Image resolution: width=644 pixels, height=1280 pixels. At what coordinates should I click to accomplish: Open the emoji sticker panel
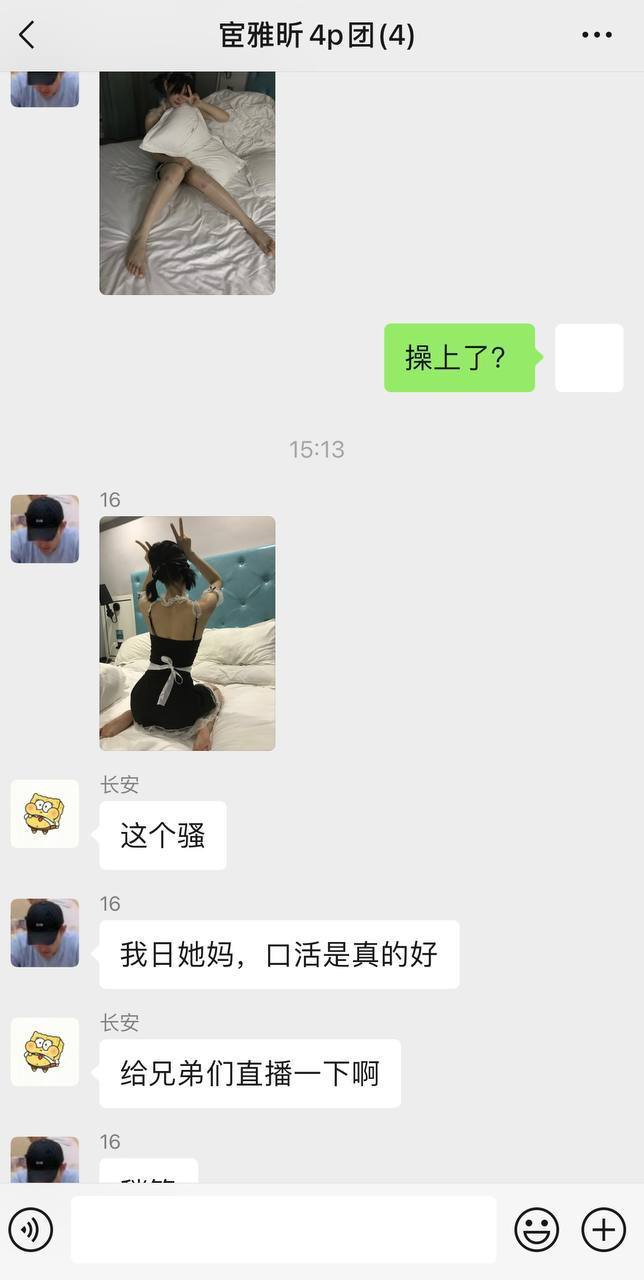pyautogui.click(x=537, y=1229)
